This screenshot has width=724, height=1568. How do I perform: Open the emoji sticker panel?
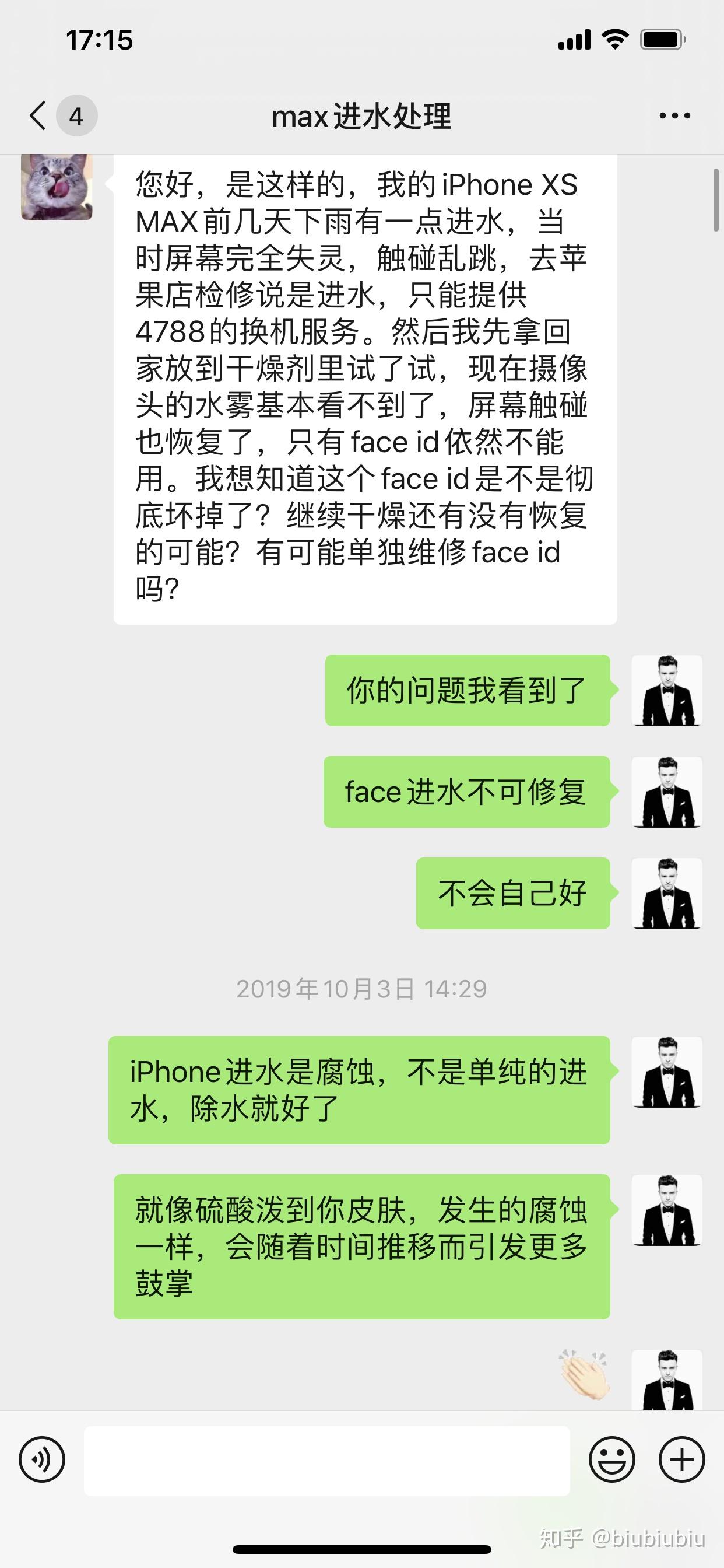(x=611, y=1459)
